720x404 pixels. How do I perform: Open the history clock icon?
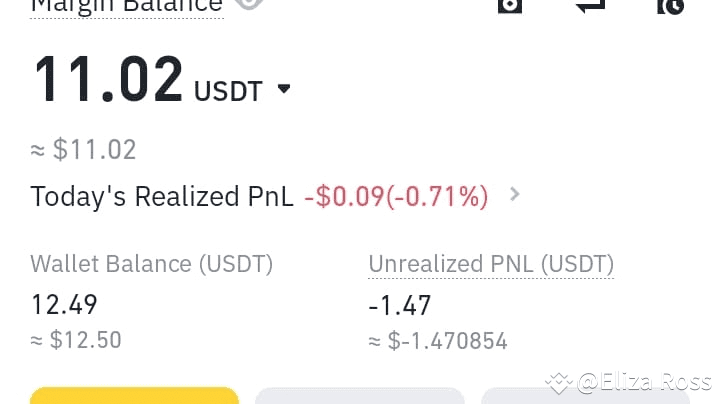click(670, 6)
